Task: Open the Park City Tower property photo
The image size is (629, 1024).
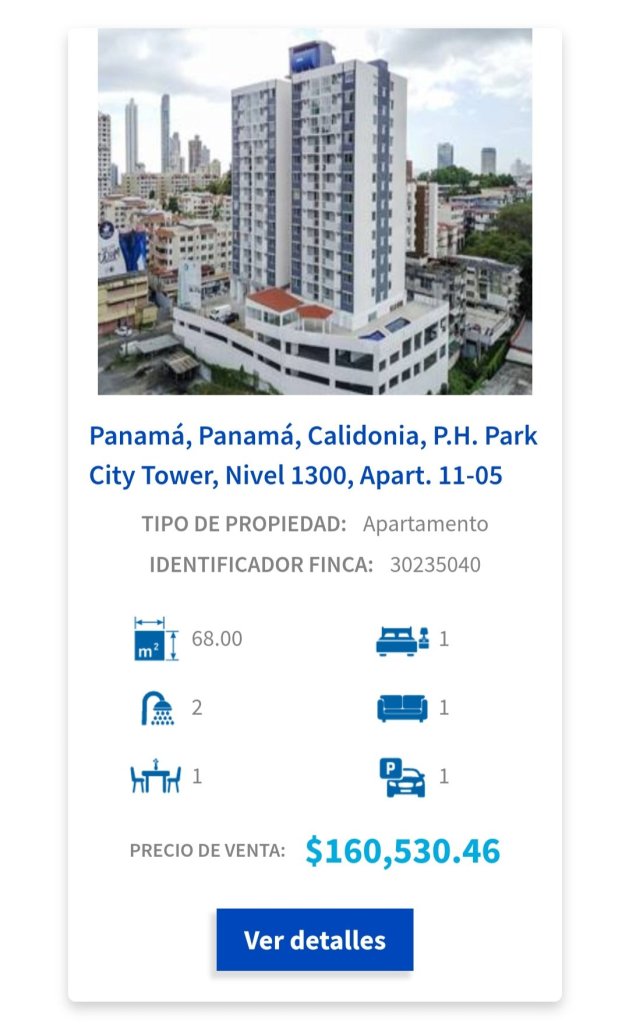Action: point(314,211)
